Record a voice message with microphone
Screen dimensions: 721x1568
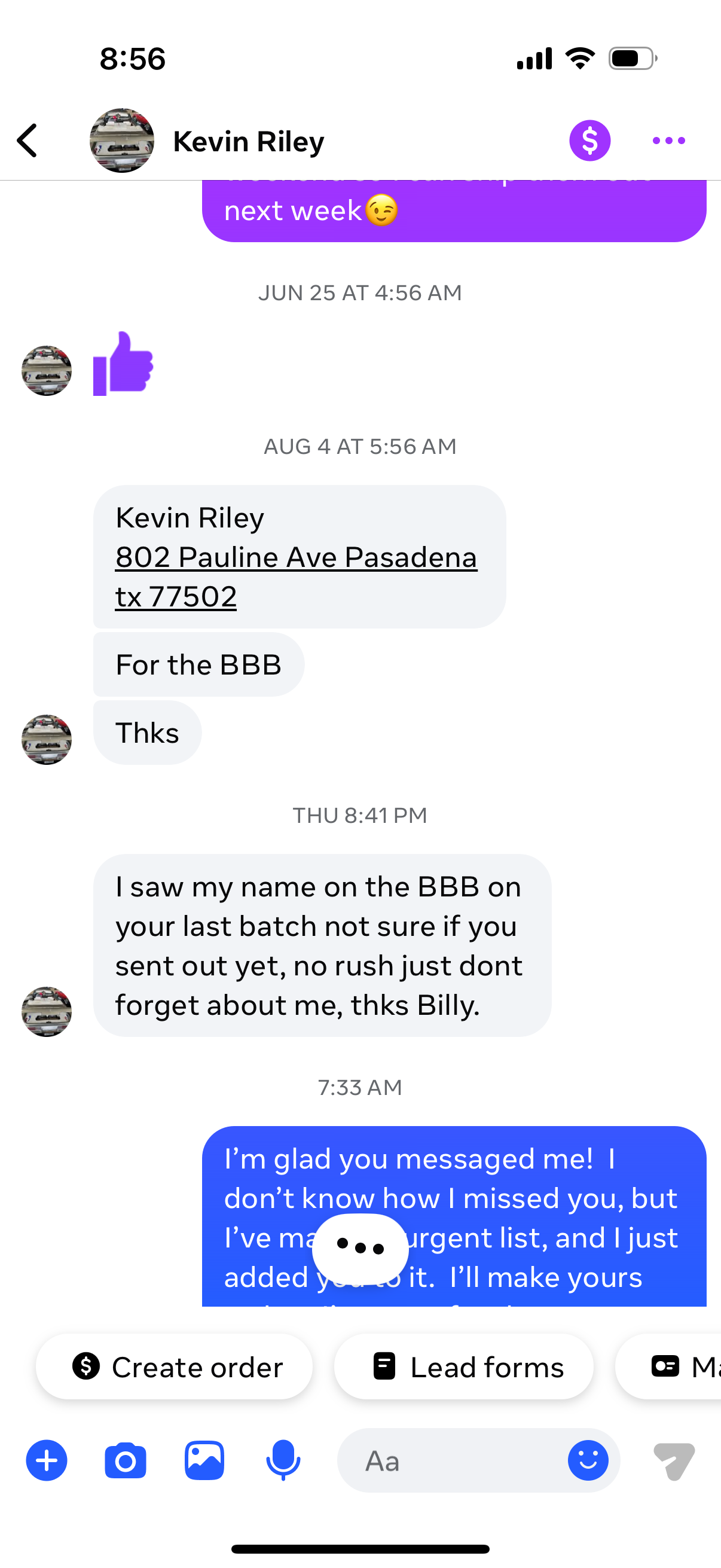pyautogui.click(x=283, y=1460)
